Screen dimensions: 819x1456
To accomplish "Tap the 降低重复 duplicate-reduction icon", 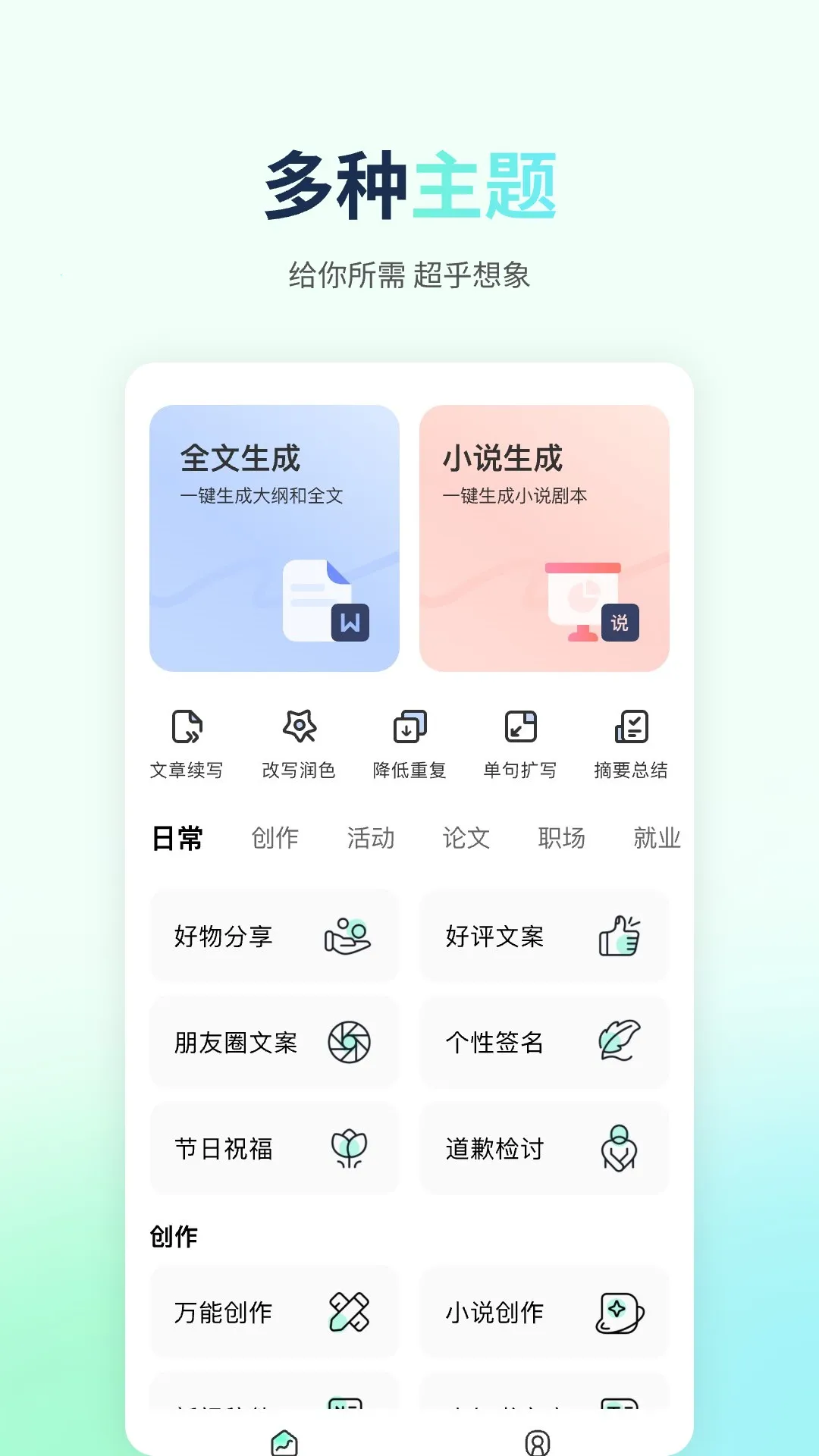I will [x=409, y=728].
